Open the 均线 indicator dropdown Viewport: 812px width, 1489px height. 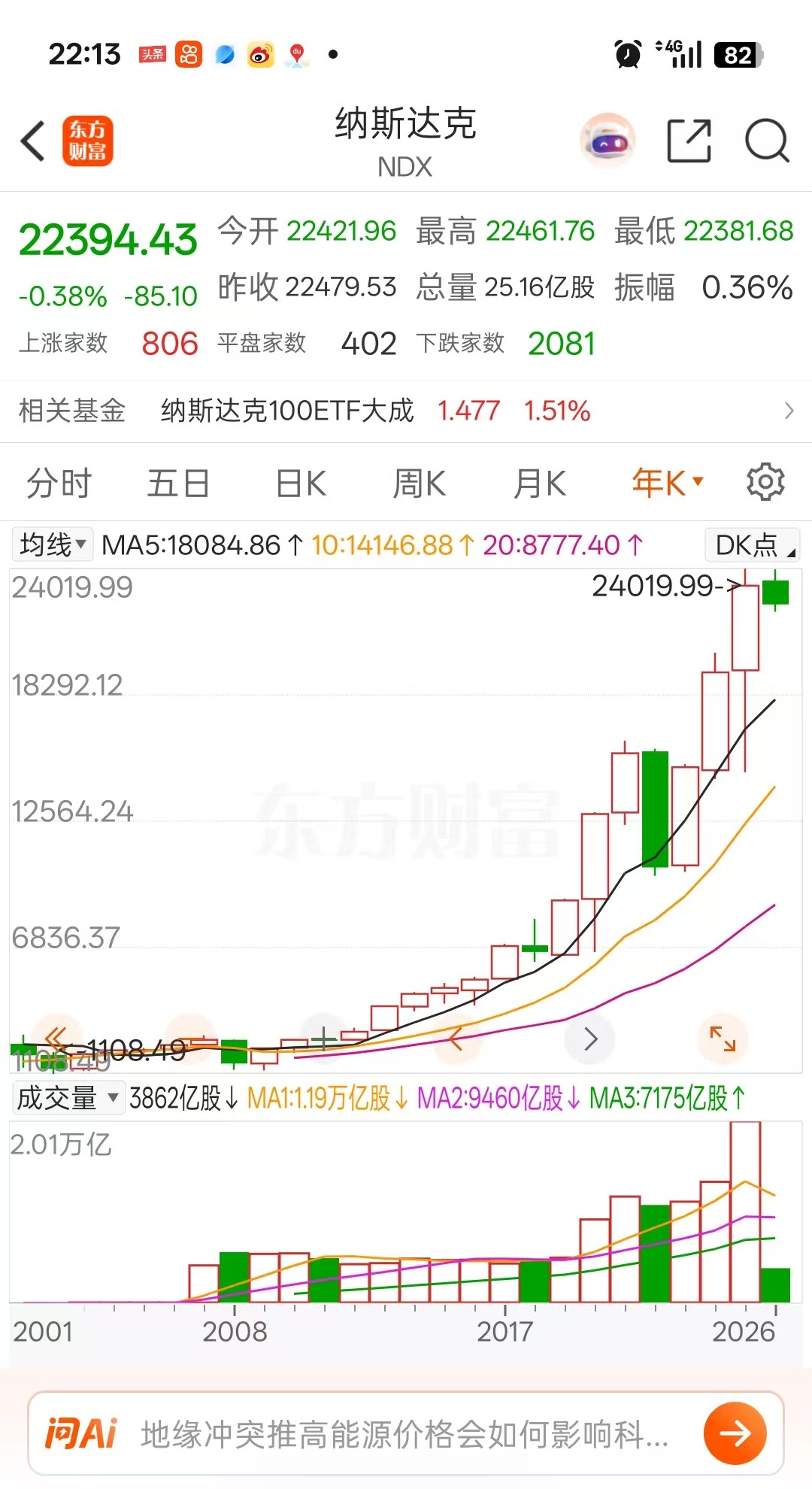coord(53,544)
